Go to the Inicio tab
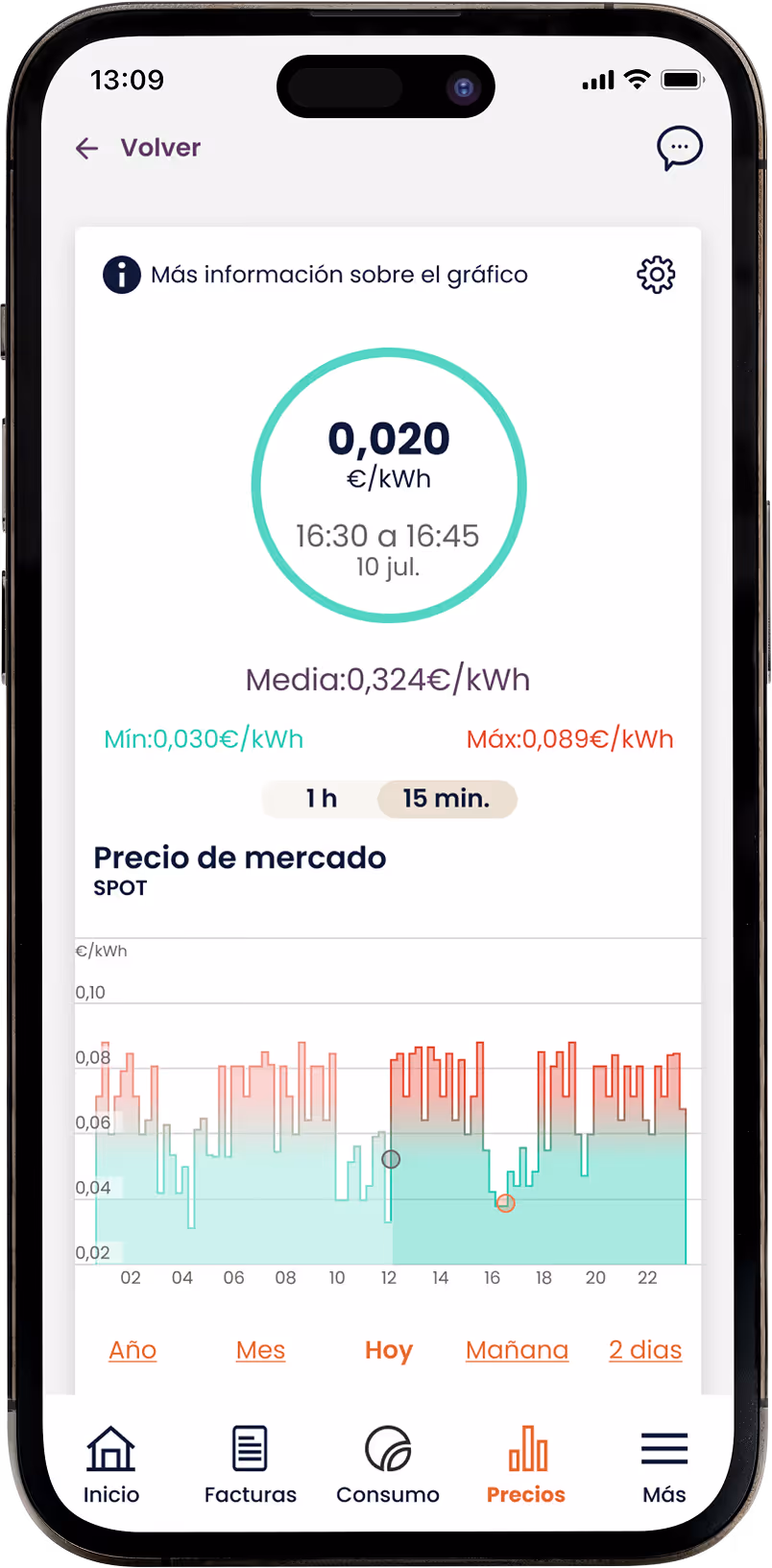The image size is (772, 1568). tap(111, 1464)
